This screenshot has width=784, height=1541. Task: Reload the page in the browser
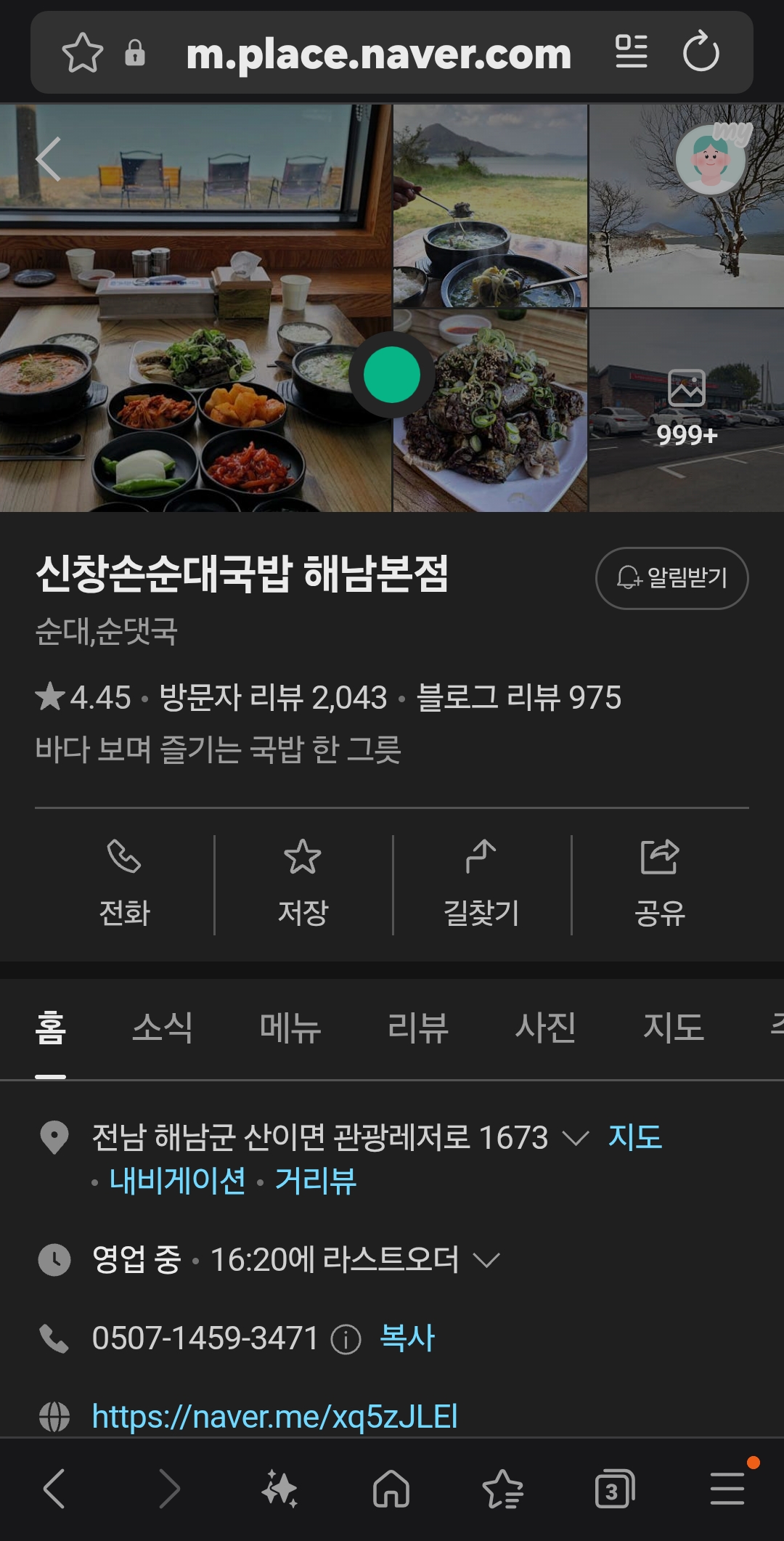pos(701,52)
